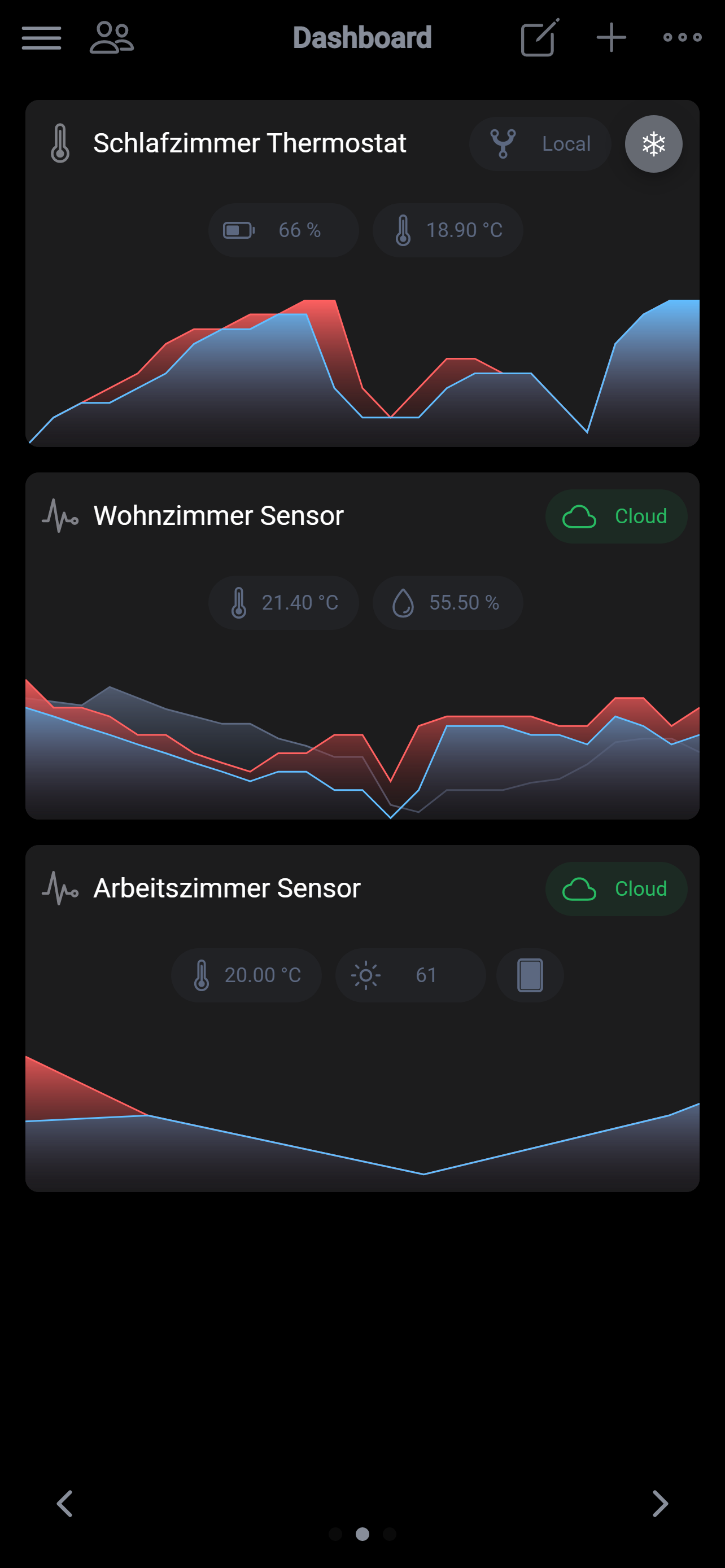Open the users/people icon
The width and height of the screenshot is (725, 1568).
click(x=111, y=38)
